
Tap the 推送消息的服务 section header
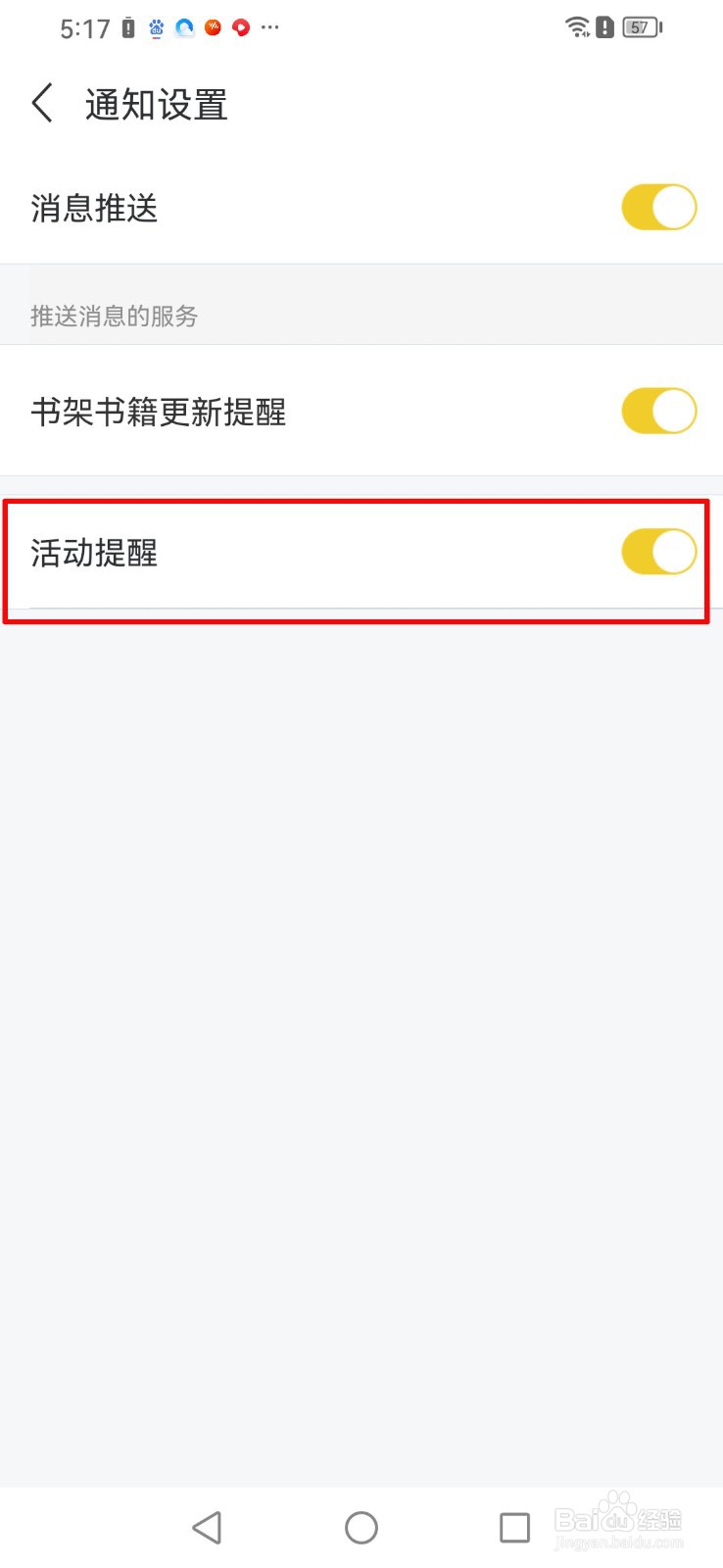coord(114,317)
